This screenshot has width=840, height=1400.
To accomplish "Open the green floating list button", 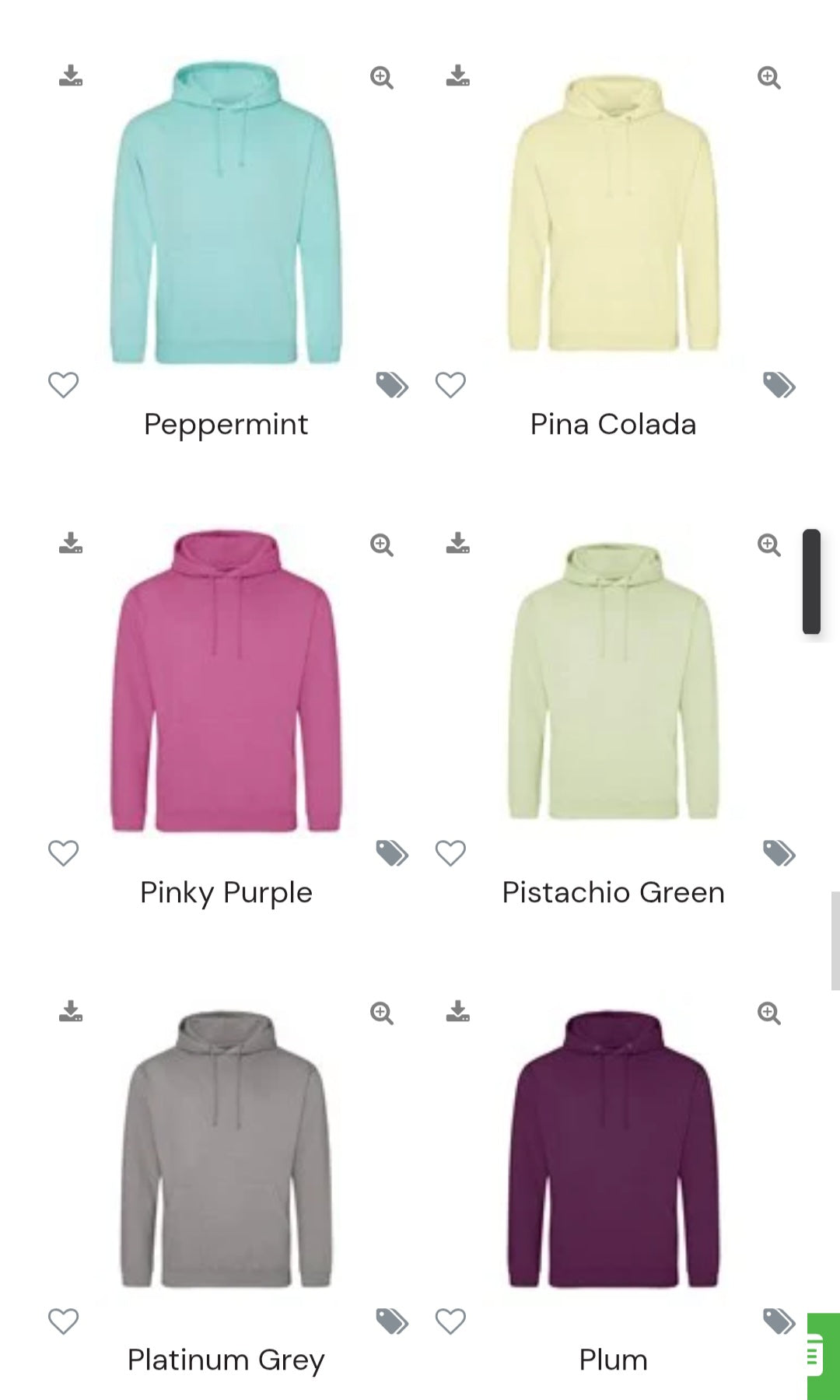I will [823, 1356].
